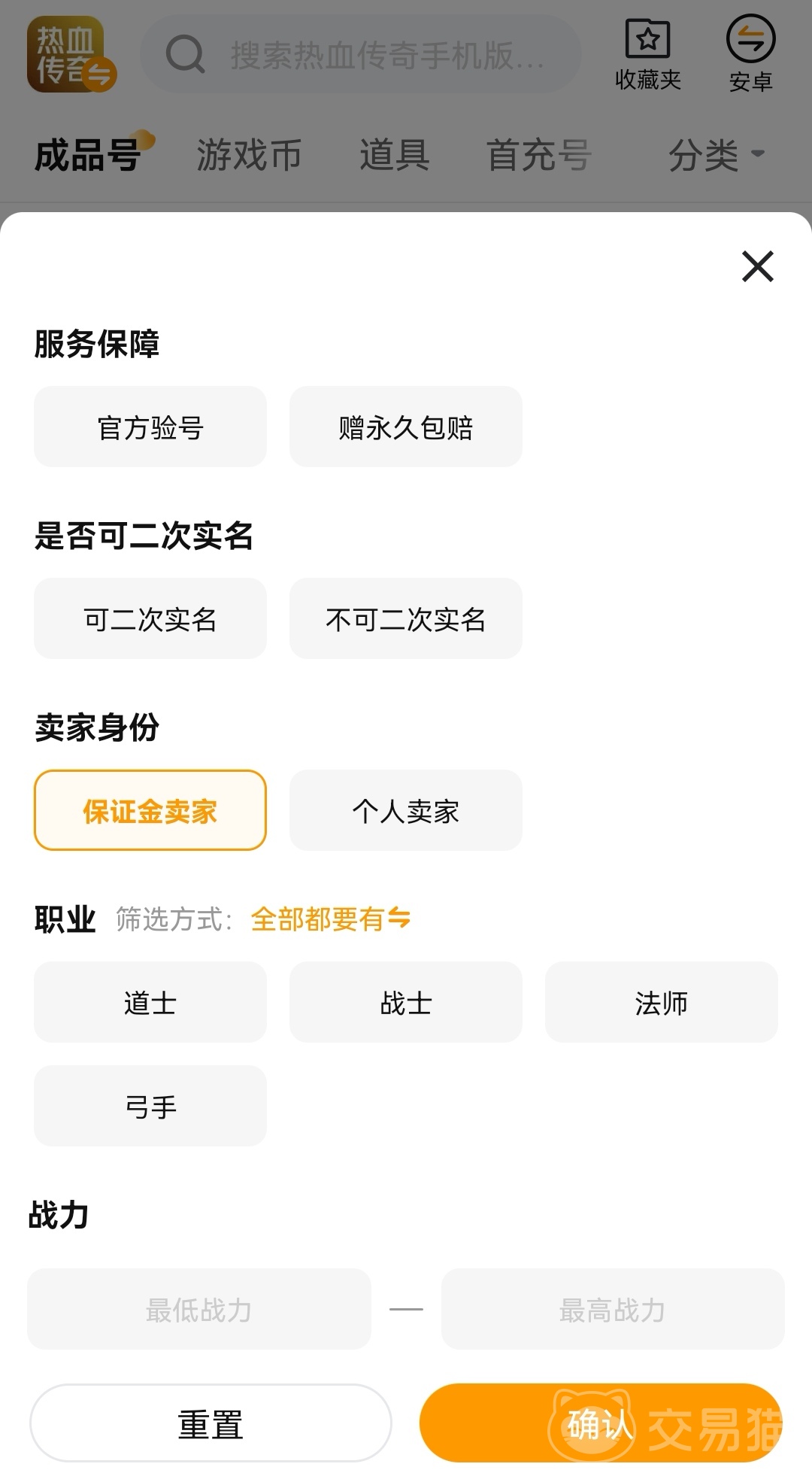Deselect the 保证金卖家 chip

click(150, 811)
